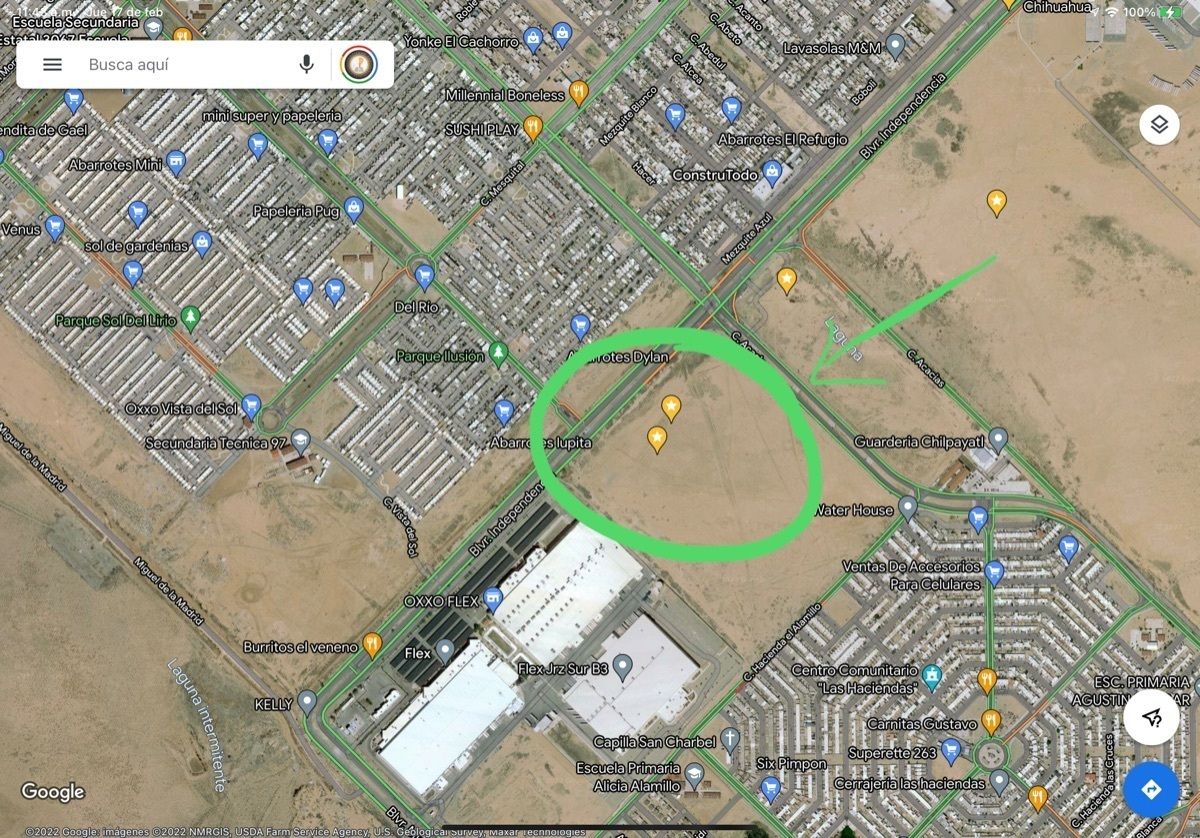The height and width of the screenshot is (838, 1200).
Task: Open the Flex Jrz Sur B3 marker
Action: pyautogui.click(x=622, y=664)
